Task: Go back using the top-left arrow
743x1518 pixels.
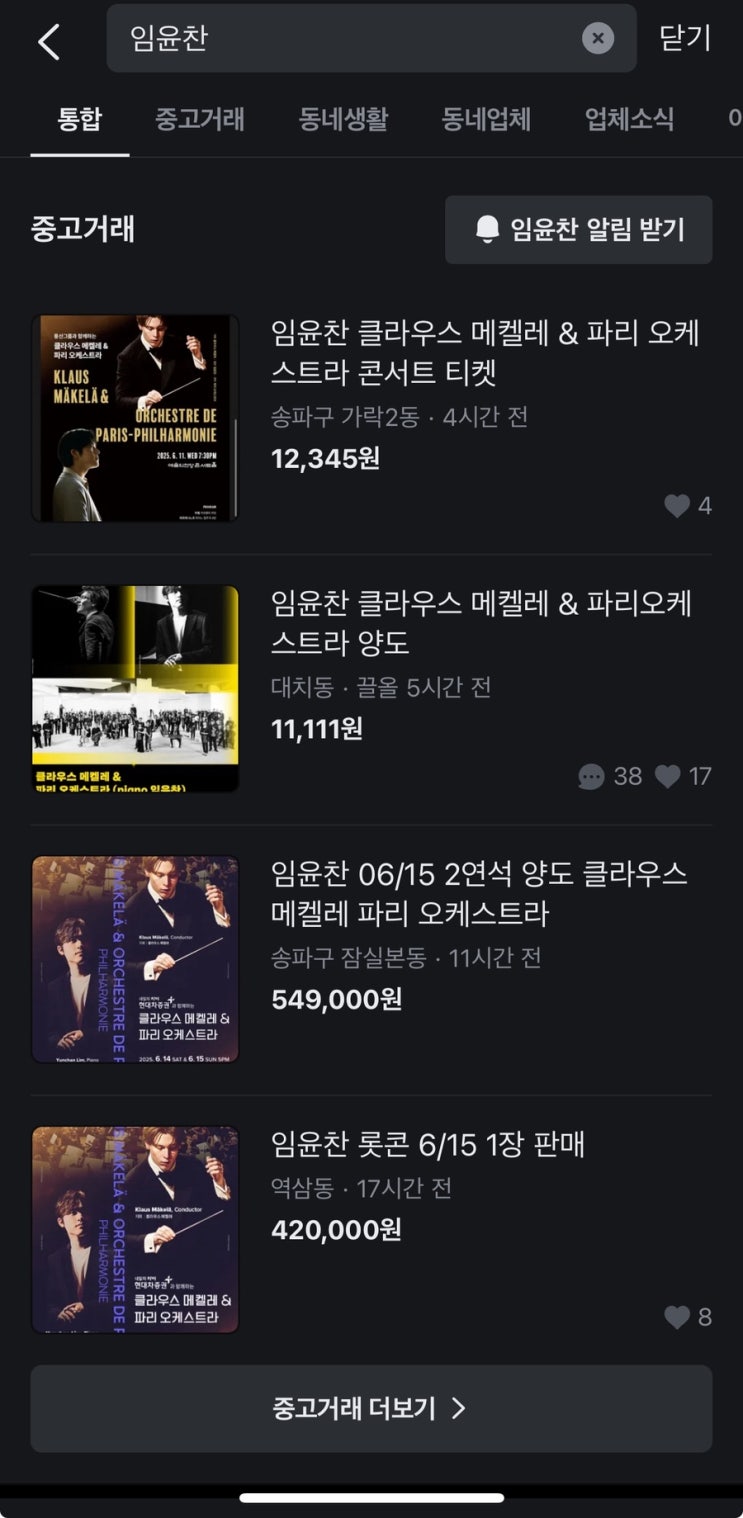Action: tap(49, 41)
